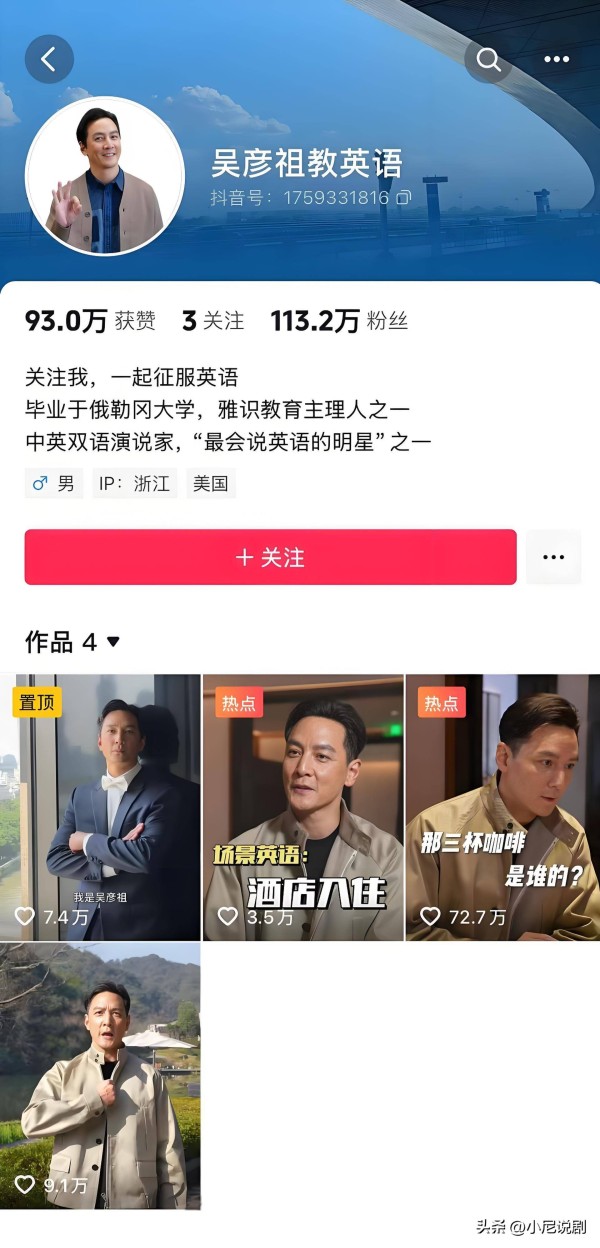
Task: Open the top-right overflow menu
Action: (556, 59)
